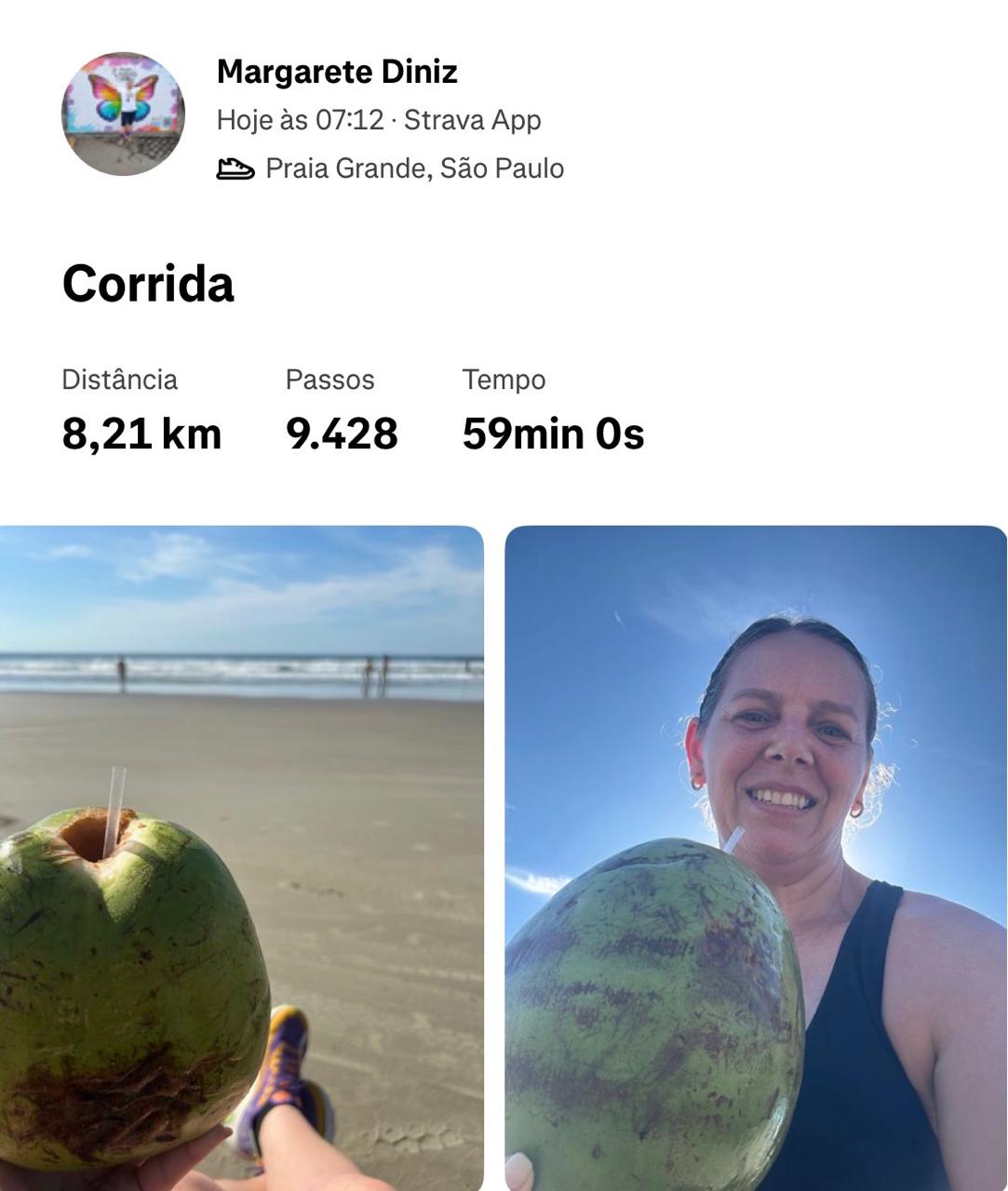The width and height of the screenshot is (1008, 1191).
Task: Open Margarete Diniz's profile picture
Action: click(123, 114)
